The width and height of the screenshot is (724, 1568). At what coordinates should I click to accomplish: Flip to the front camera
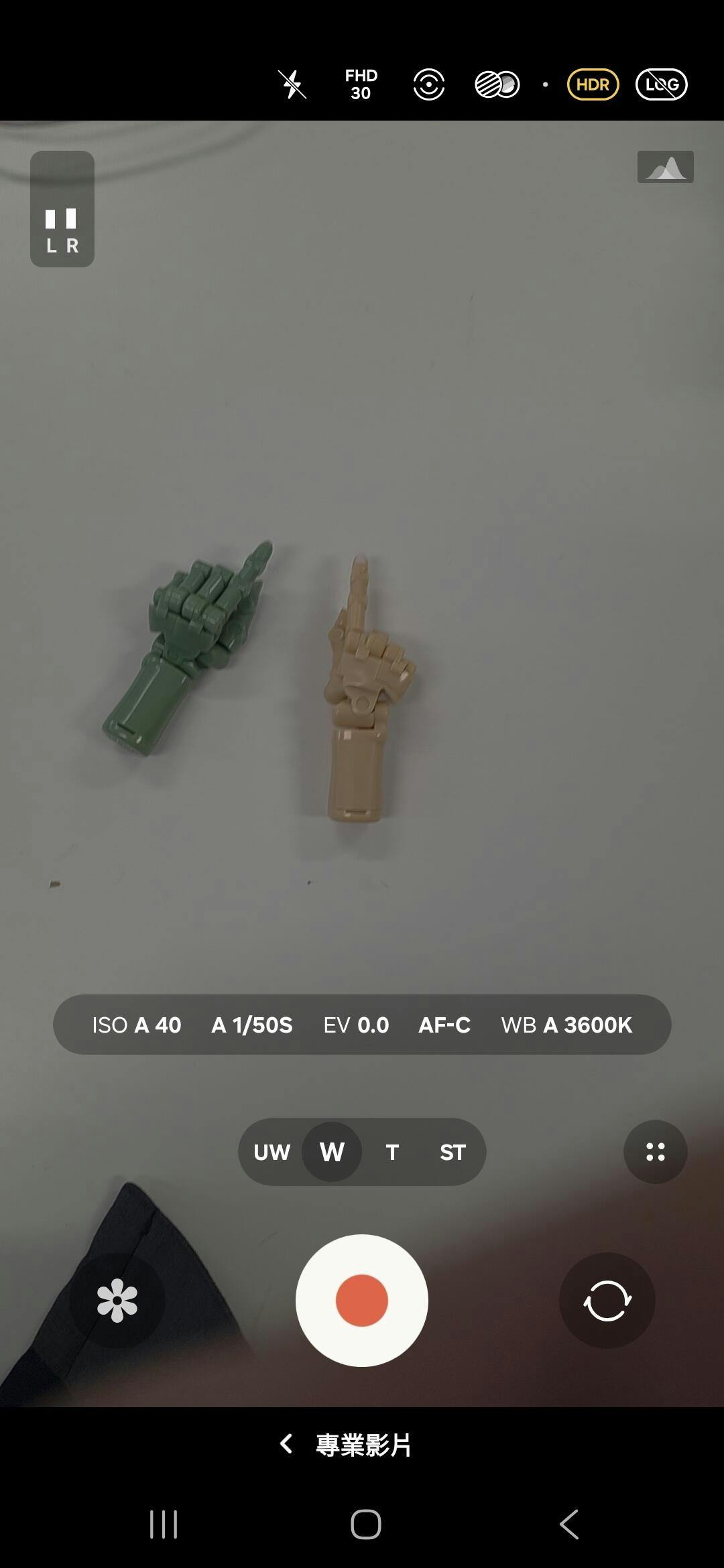pos(607,1300)
